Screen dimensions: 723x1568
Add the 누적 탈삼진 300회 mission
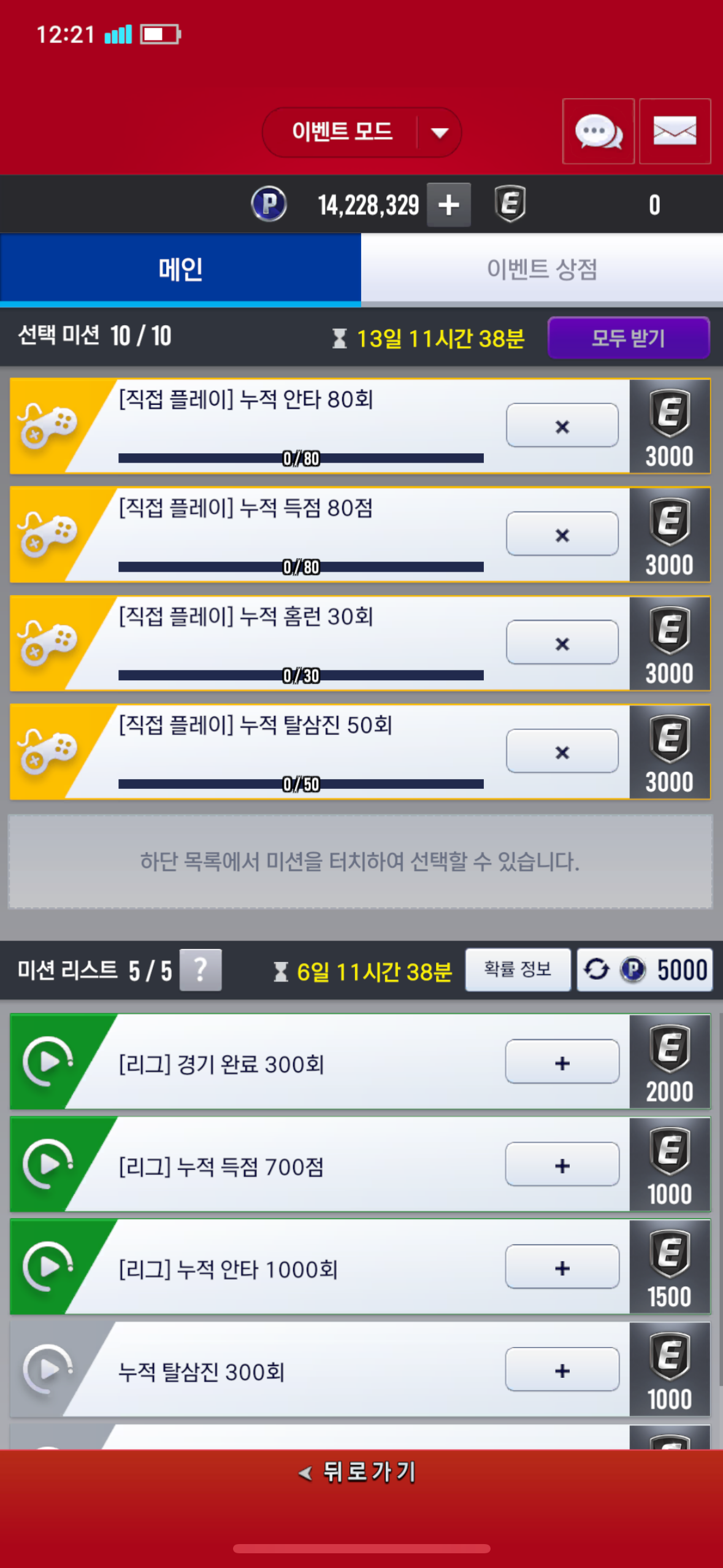coord(562,1369)
